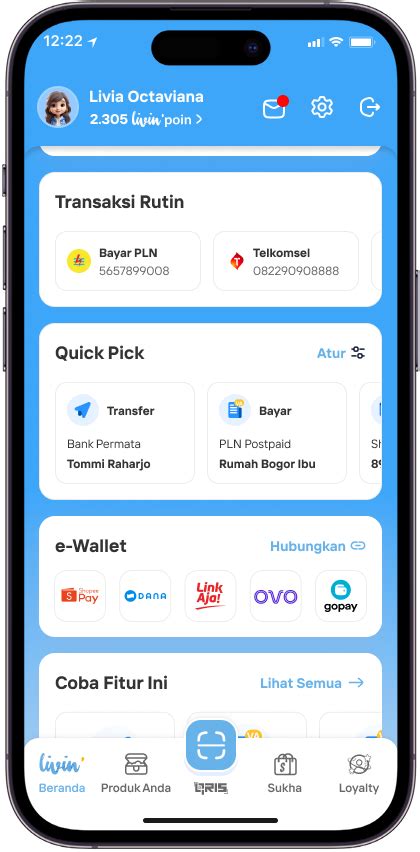
Task: Switch to the Loyalty tab
Action: [359, 773]
